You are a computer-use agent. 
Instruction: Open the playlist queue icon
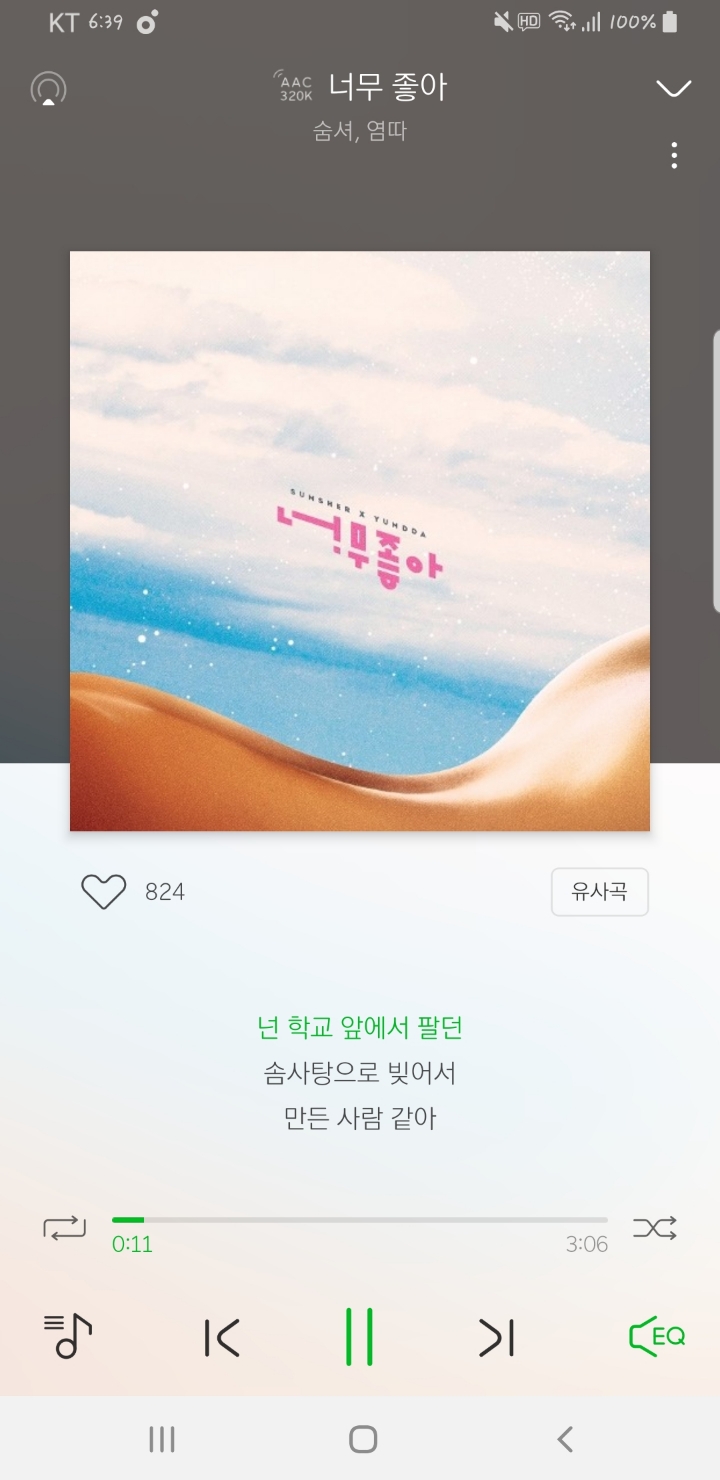pos(65,1334)
